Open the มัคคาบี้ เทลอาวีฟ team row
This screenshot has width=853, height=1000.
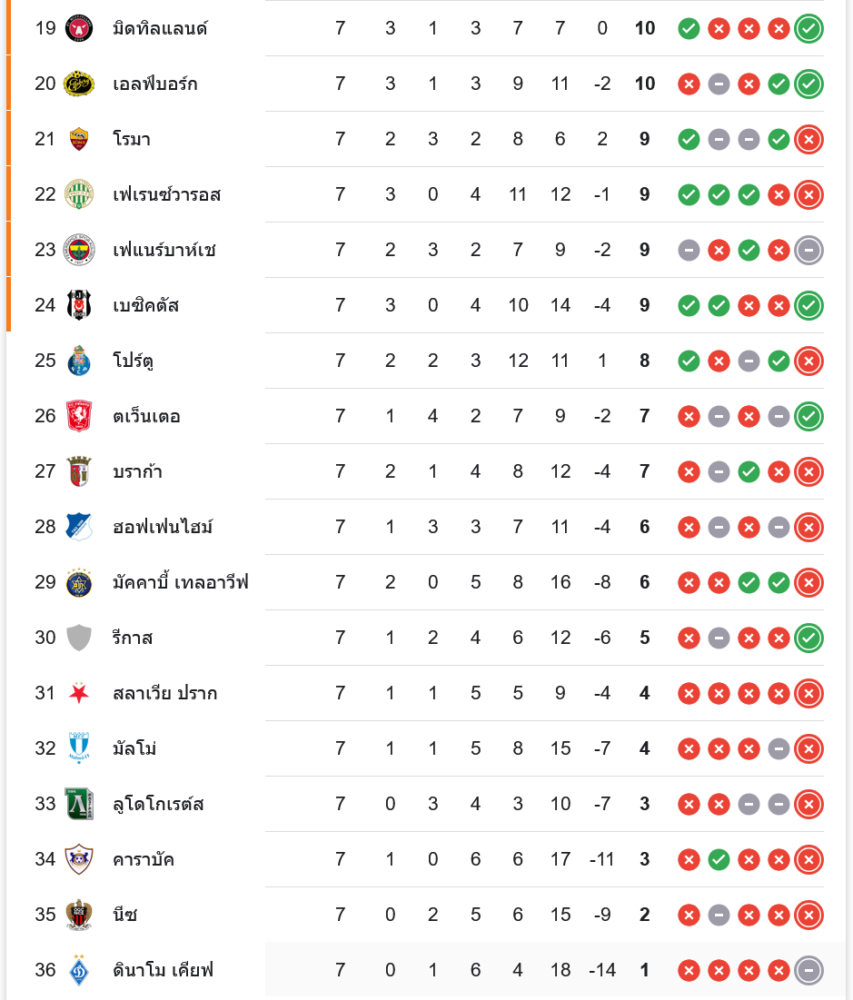[x=180, y=582]
